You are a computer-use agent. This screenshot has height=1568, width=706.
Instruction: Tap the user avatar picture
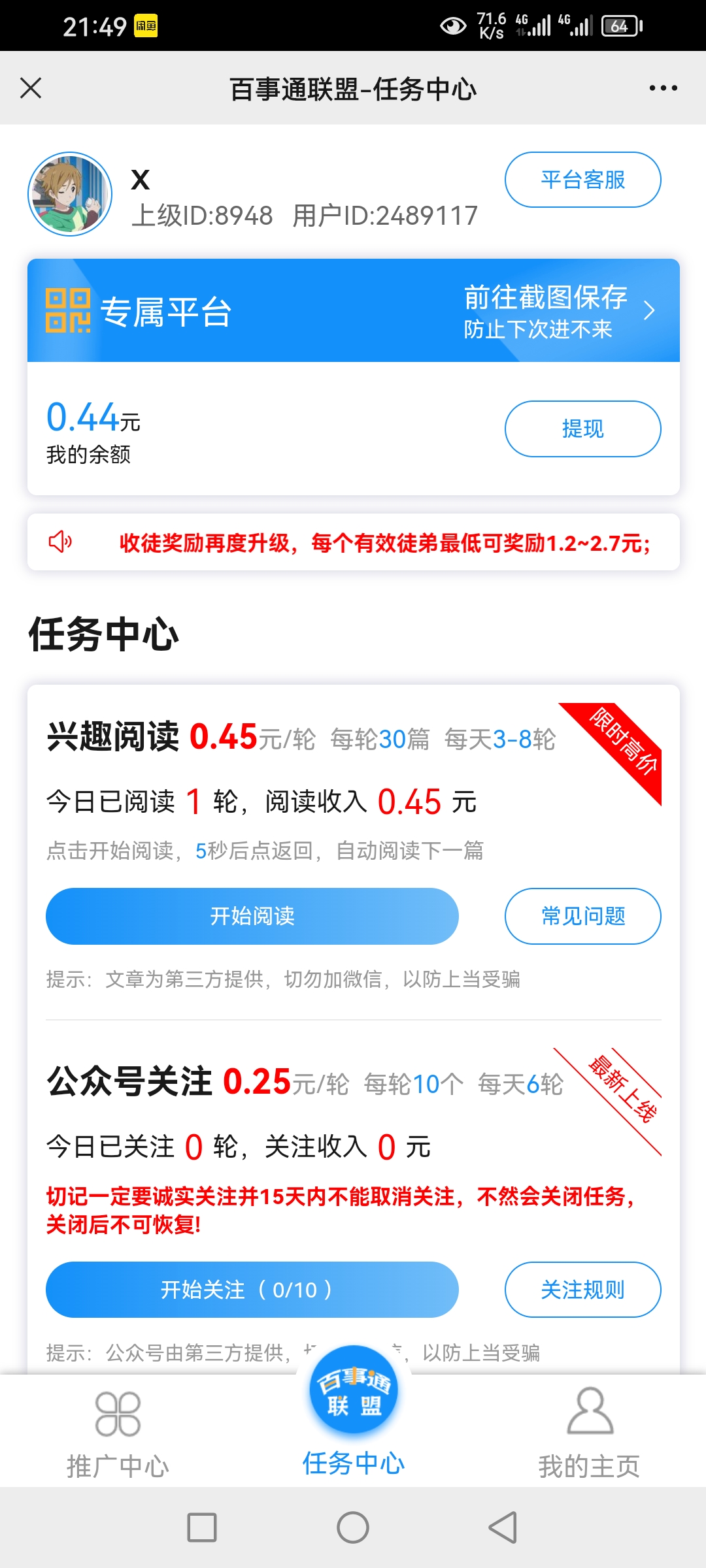pos(70,194)
